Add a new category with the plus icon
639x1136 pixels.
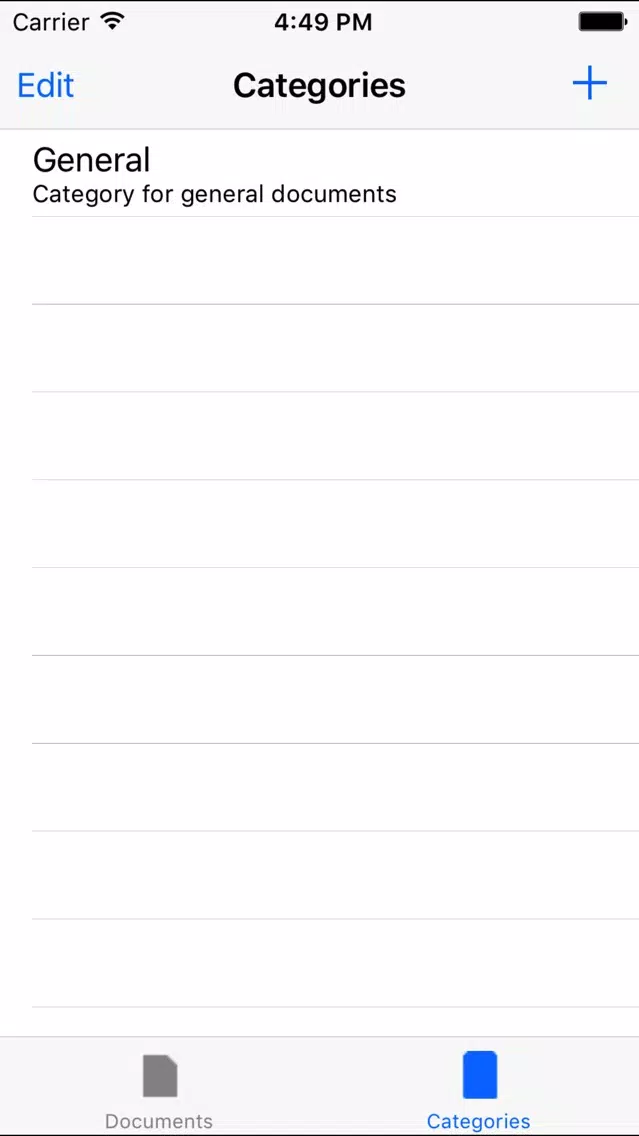(589, 84)
